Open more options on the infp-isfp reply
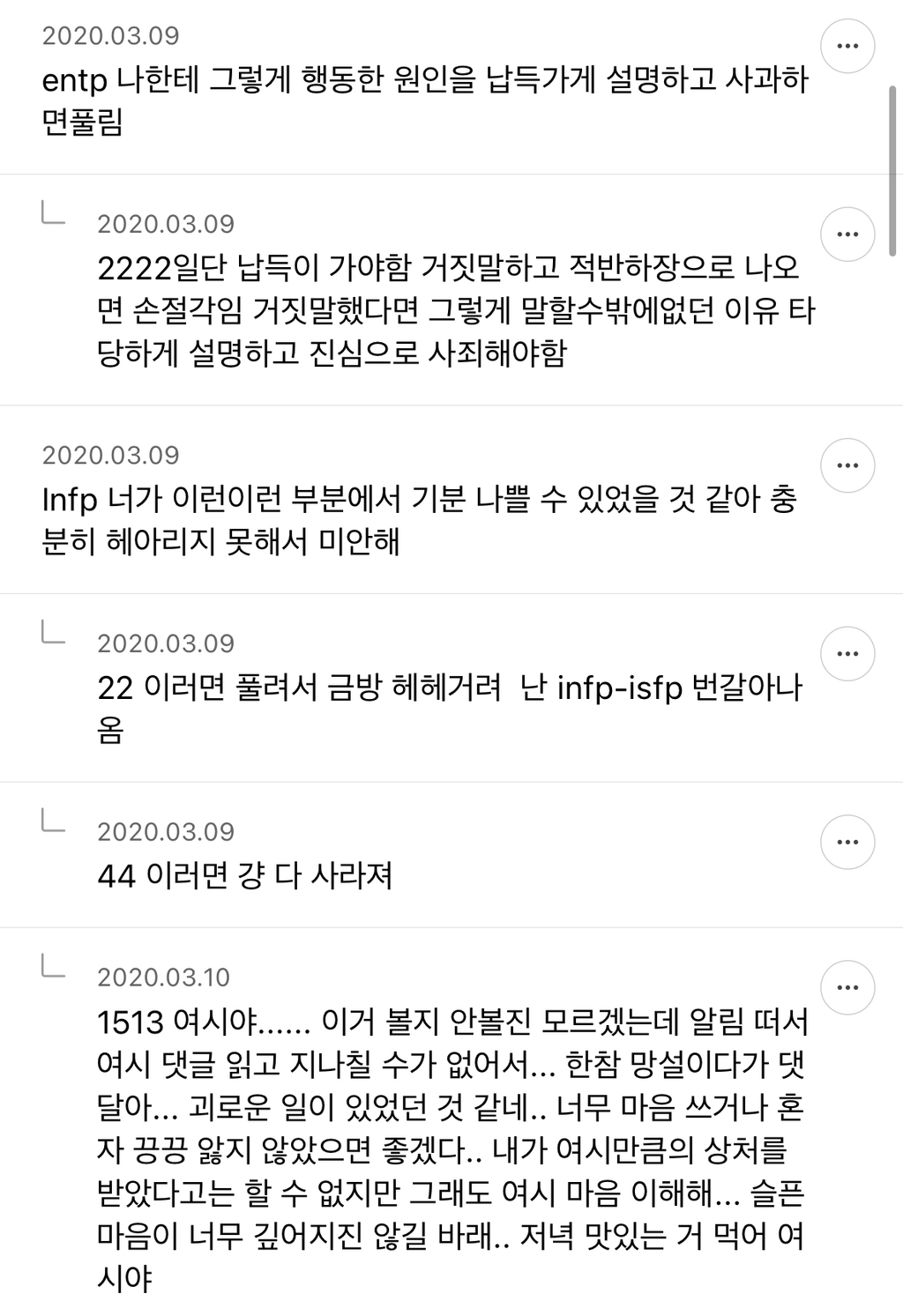 [x=847, y=654]
